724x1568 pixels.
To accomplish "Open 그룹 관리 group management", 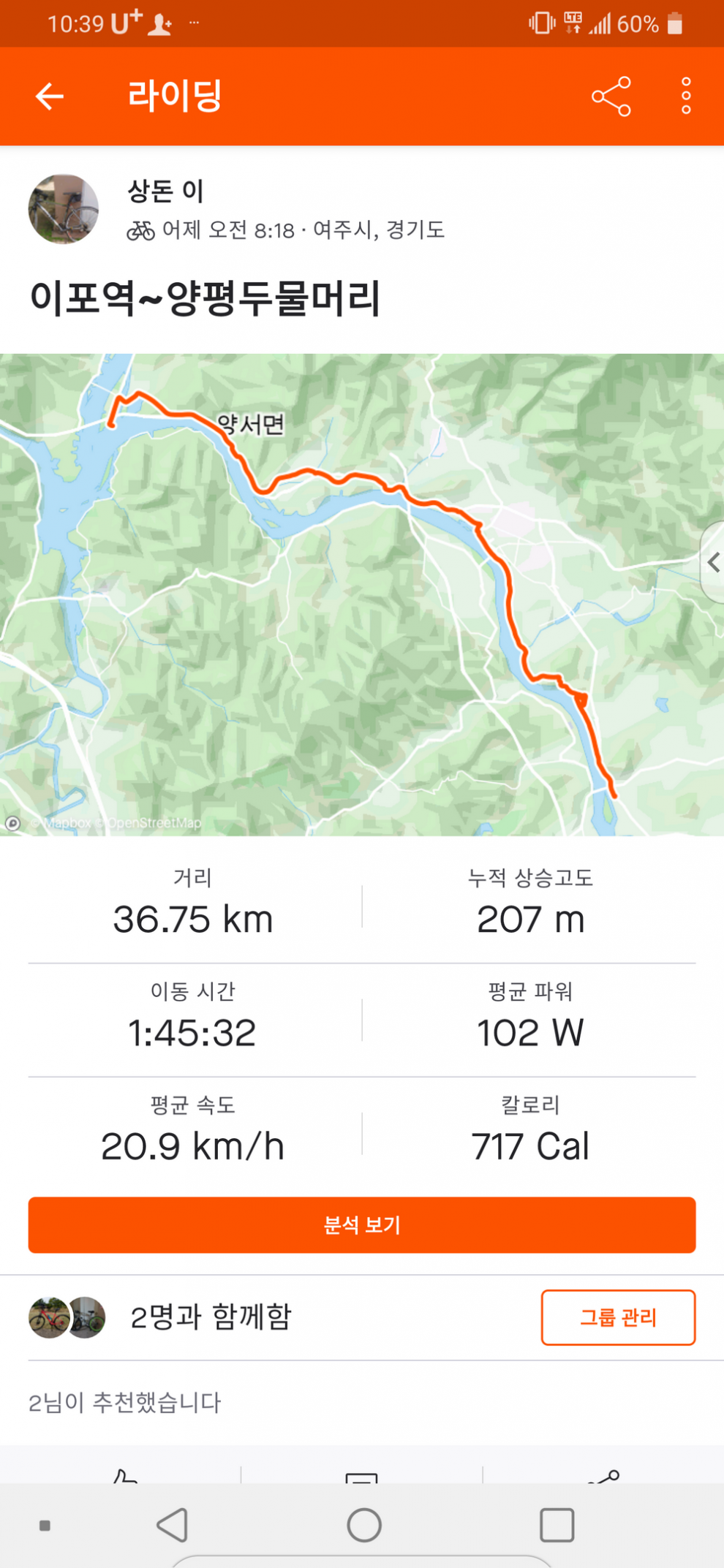I will pos(618,1317).
